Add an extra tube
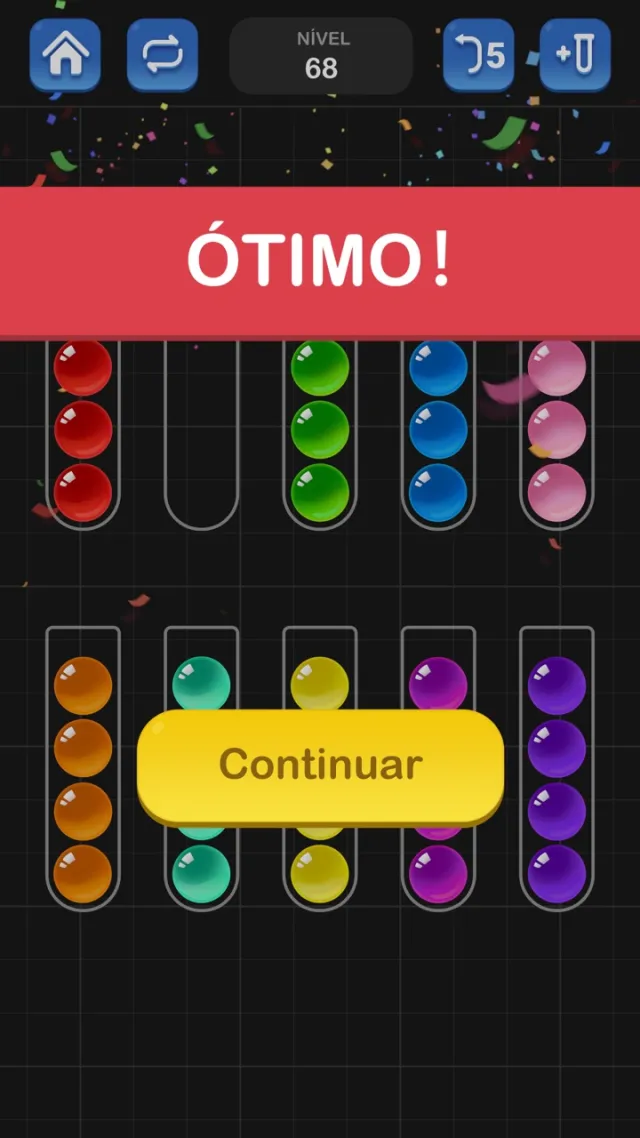Viewport: 640px width, 1138px height. point(574,55)
